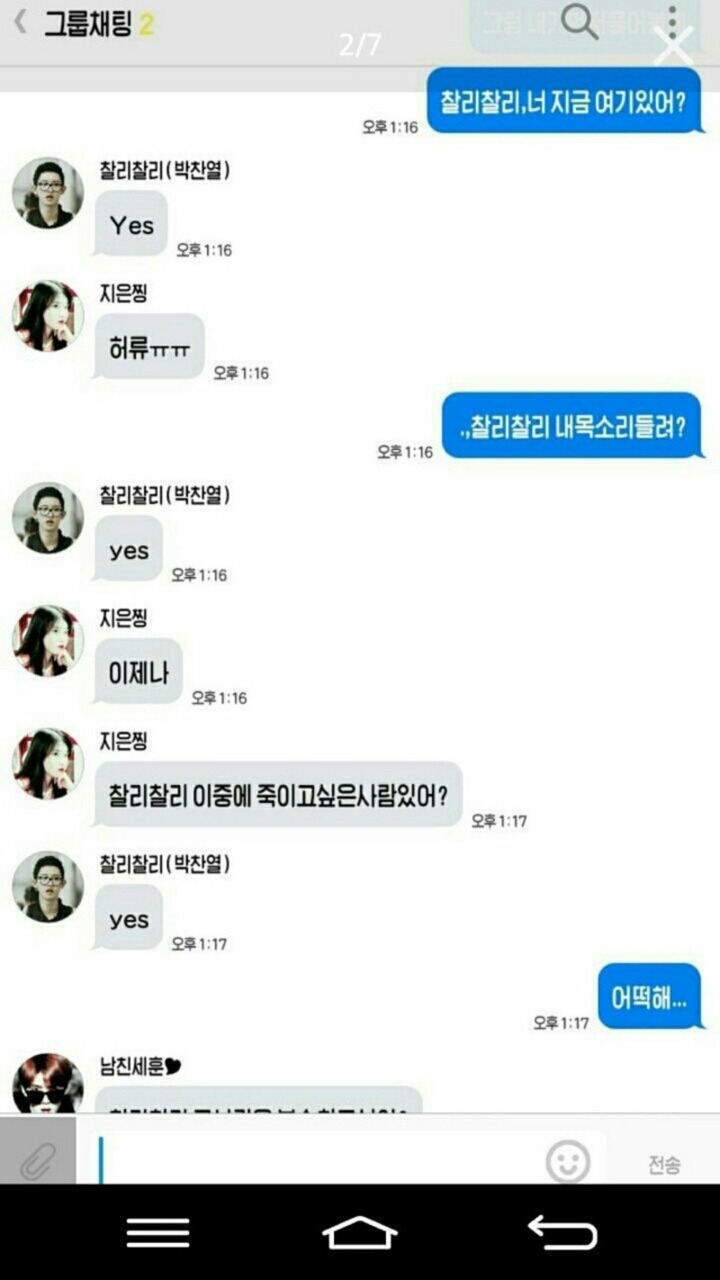Open the emoticon smiley picker
Screen dimensions: 720x1280
[x=567, y=1160]
